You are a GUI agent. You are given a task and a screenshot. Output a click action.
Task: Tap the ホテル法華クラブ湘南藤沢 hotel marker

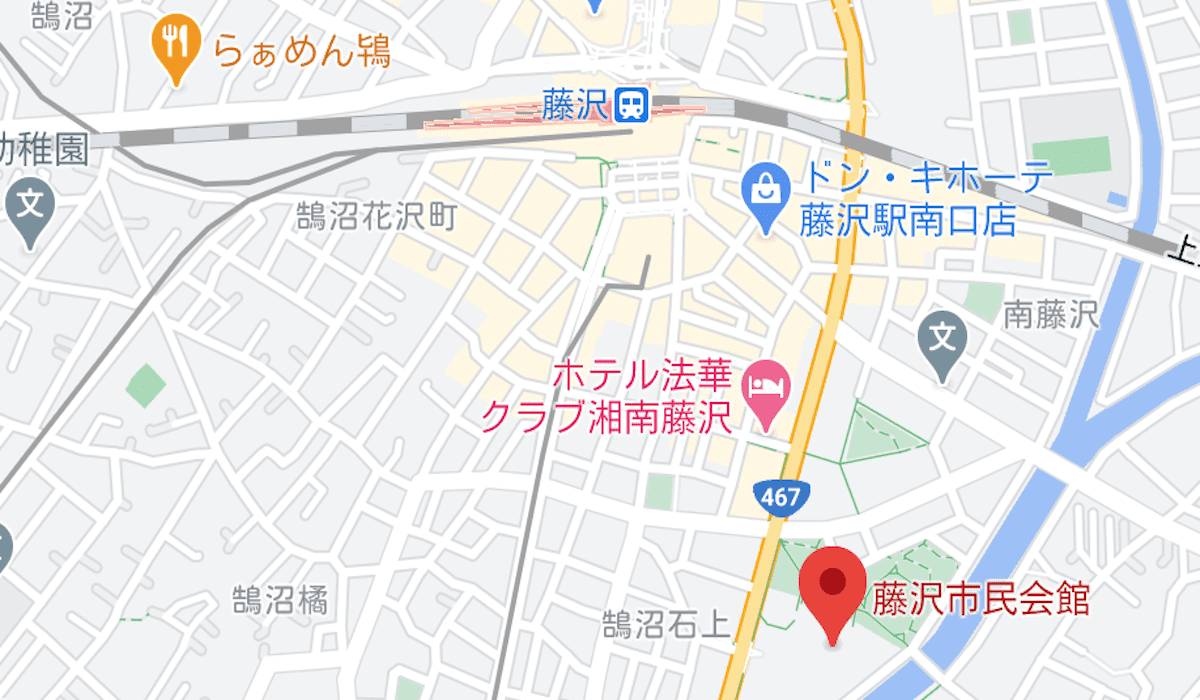(767, 386)
